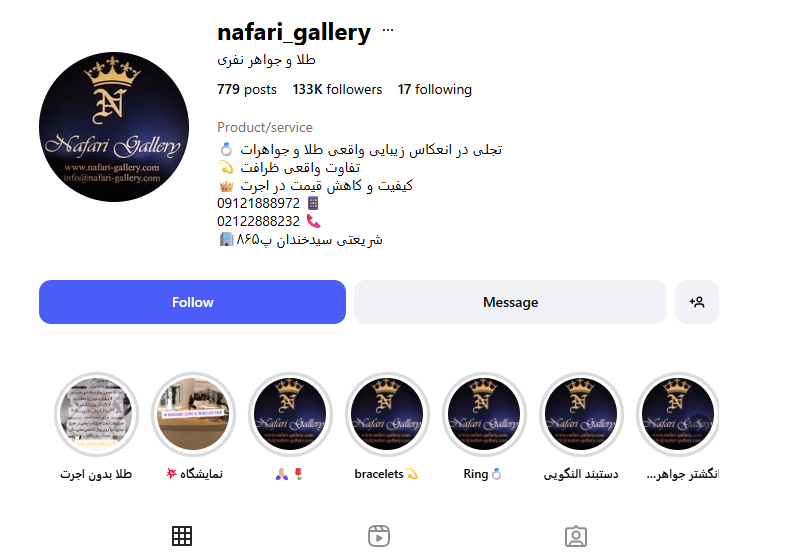Message nafari_gallery
The height and width of the screenshot is (552, 796).
coord(510,302)
